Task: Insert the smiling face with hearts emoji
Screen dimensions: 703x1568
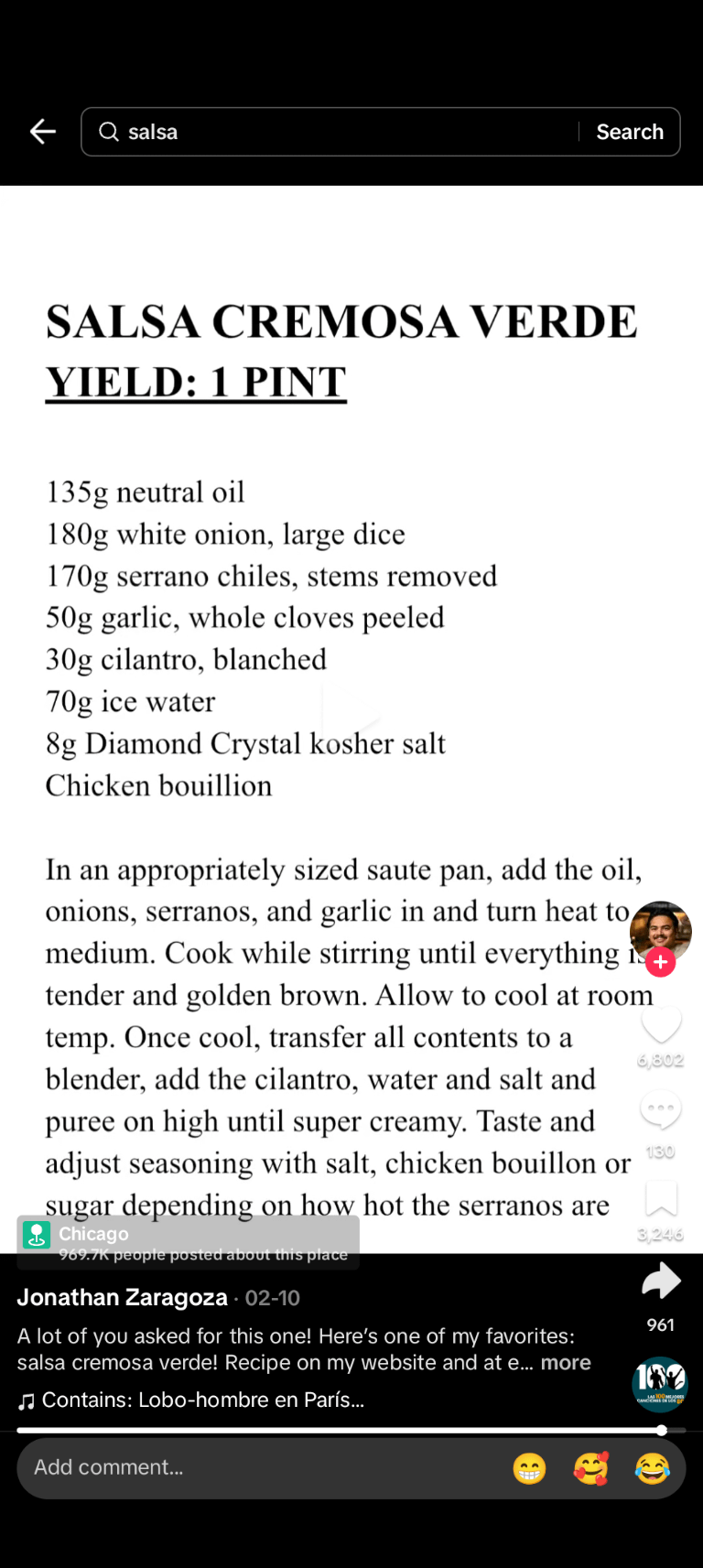Action: [590, 1468]
